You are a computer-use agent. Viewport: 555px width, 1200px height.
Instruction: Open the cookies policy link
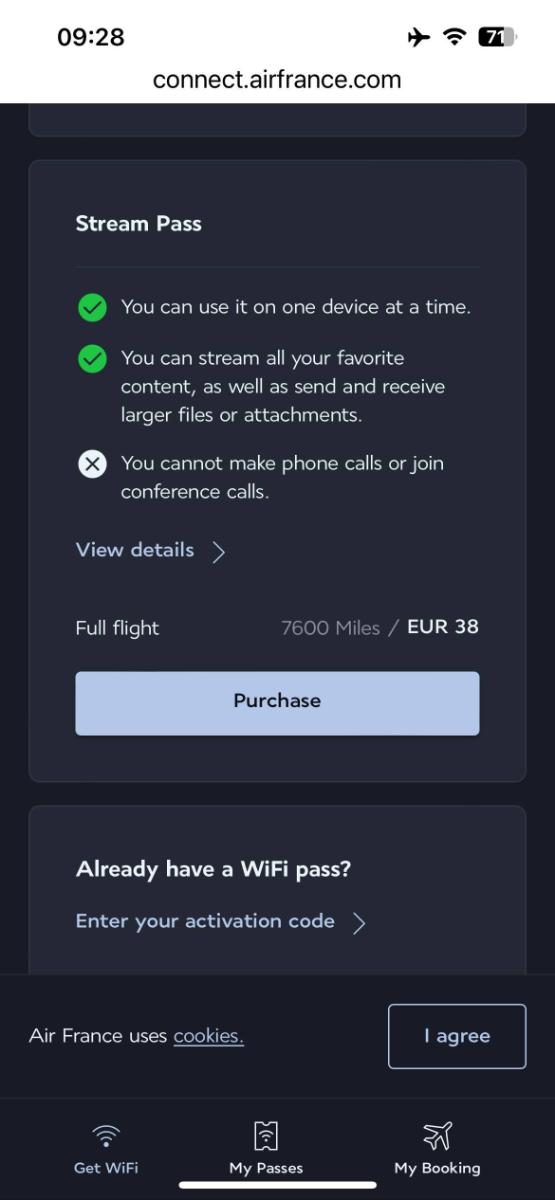click(x=208, y=1036)
